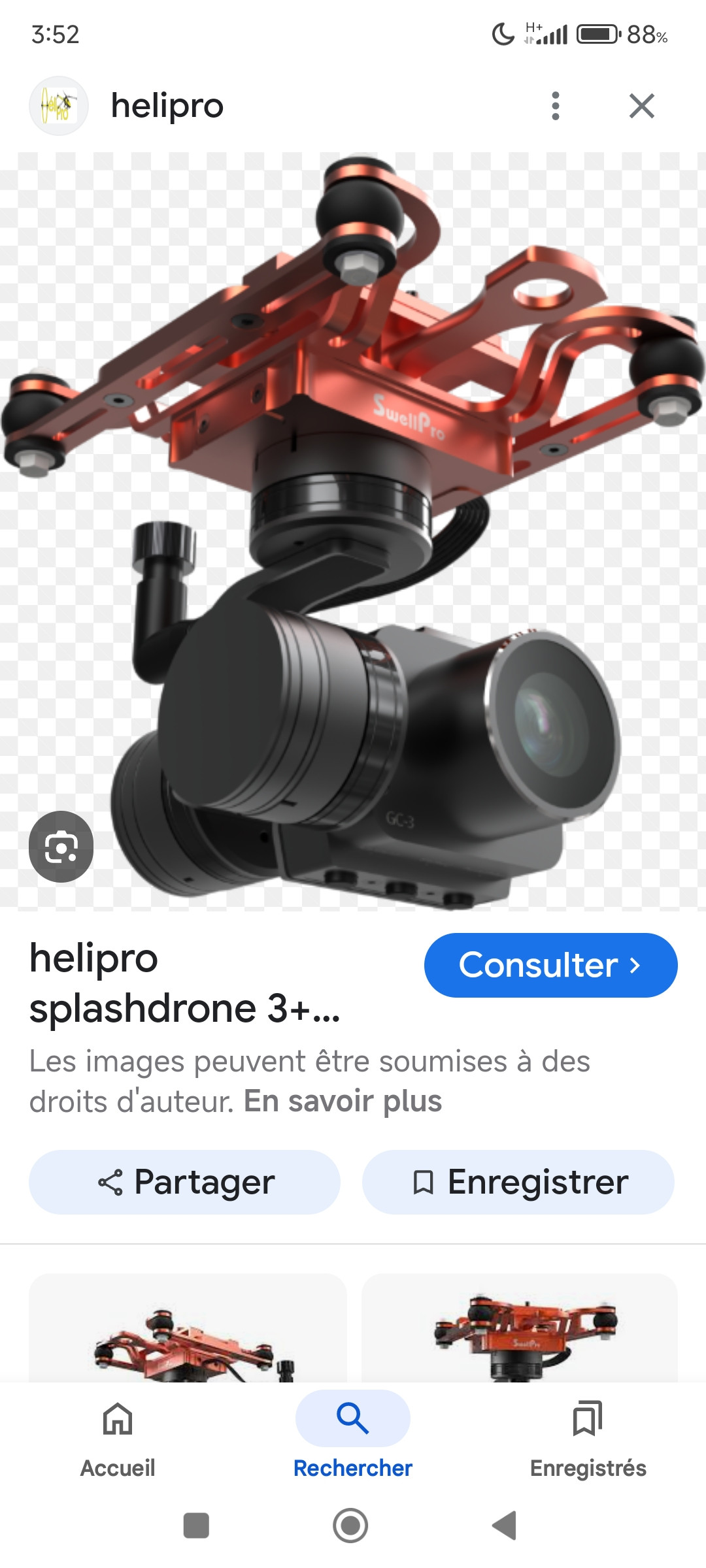Close the helipro image viewer
Image resolution: width=706 pixels, height=1568 pixels.
[641, 106]
